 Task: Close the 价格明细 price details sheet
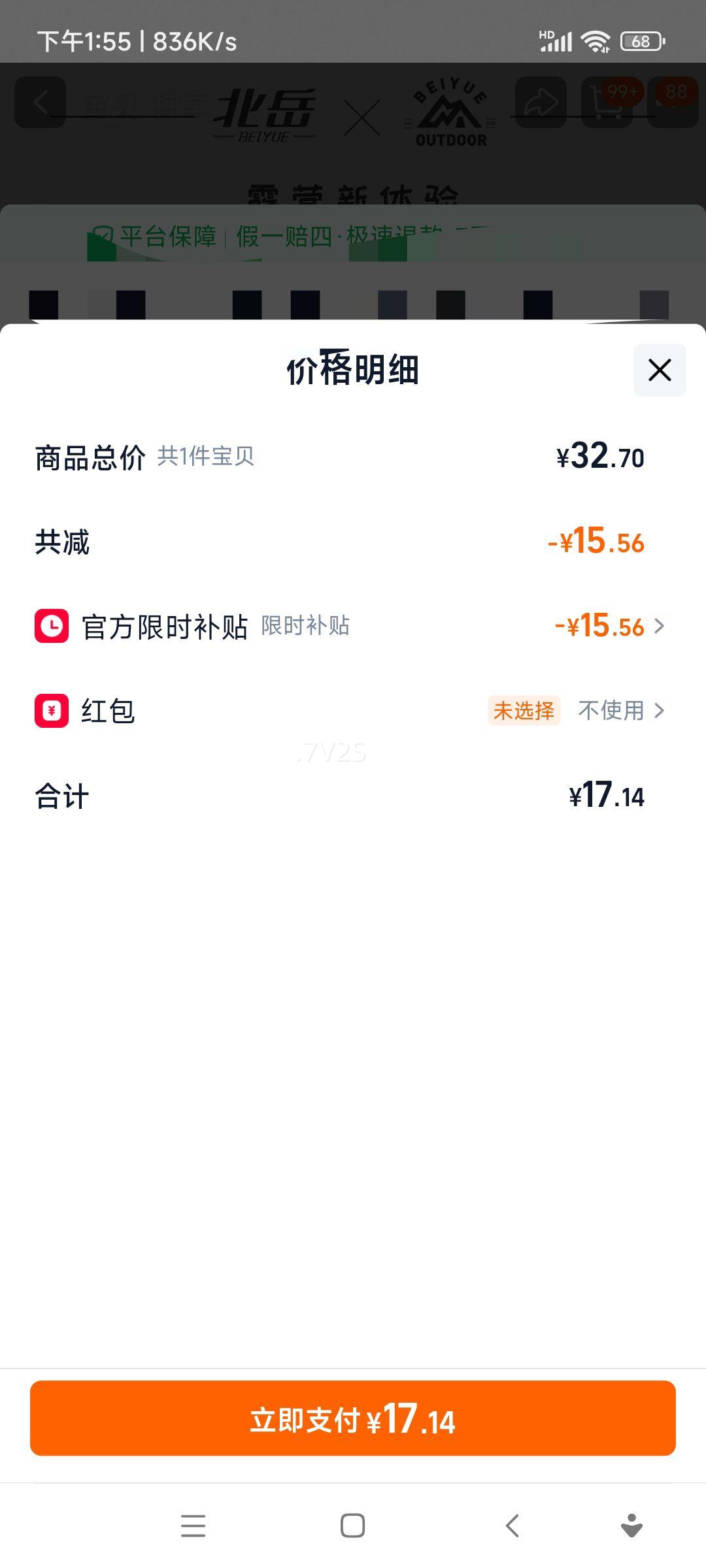tap(660, 370)
